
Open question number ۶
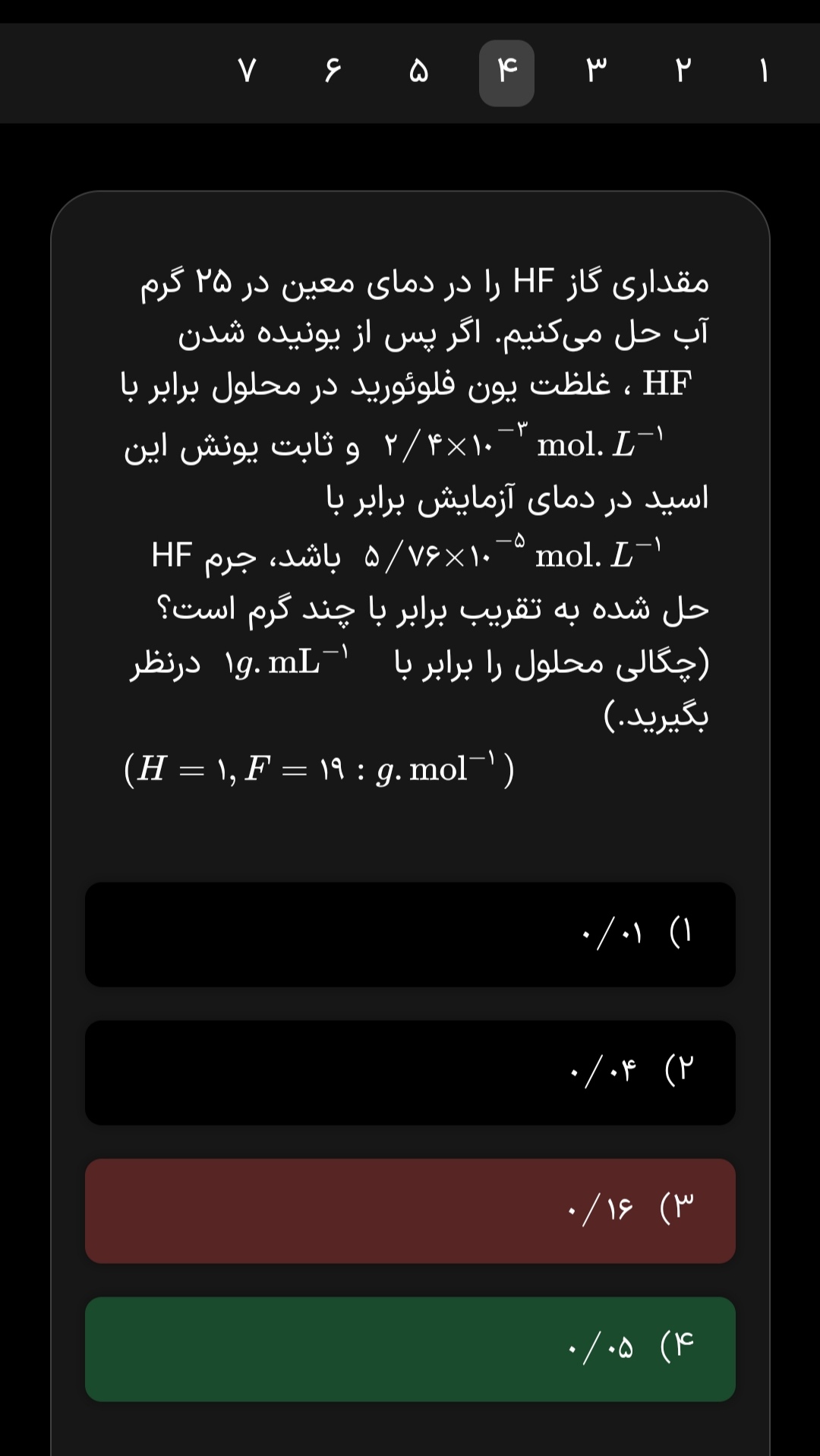tap(333, 72)
